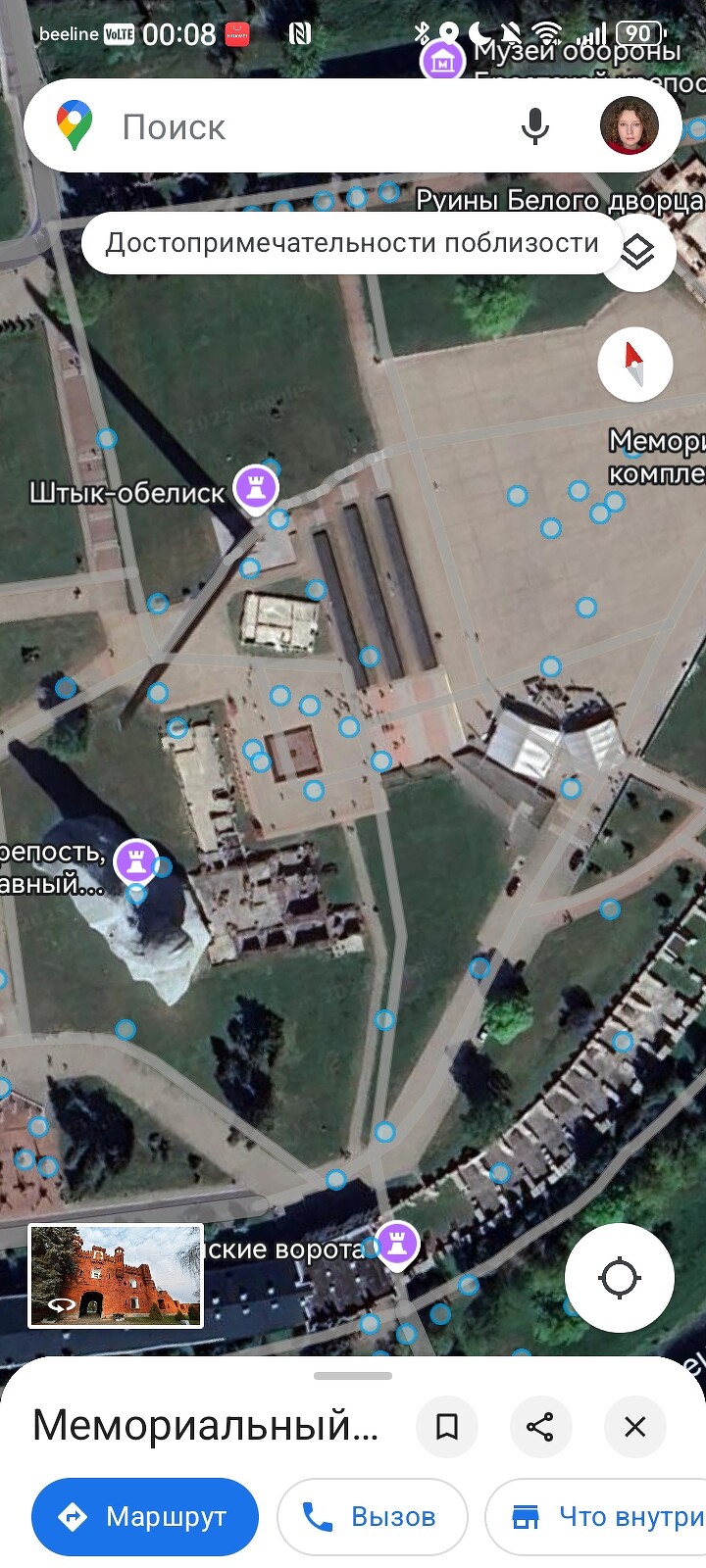Center the map on my location
Image resolution: width=706 pixels, height=1568 pixels.
point(619,1278)
